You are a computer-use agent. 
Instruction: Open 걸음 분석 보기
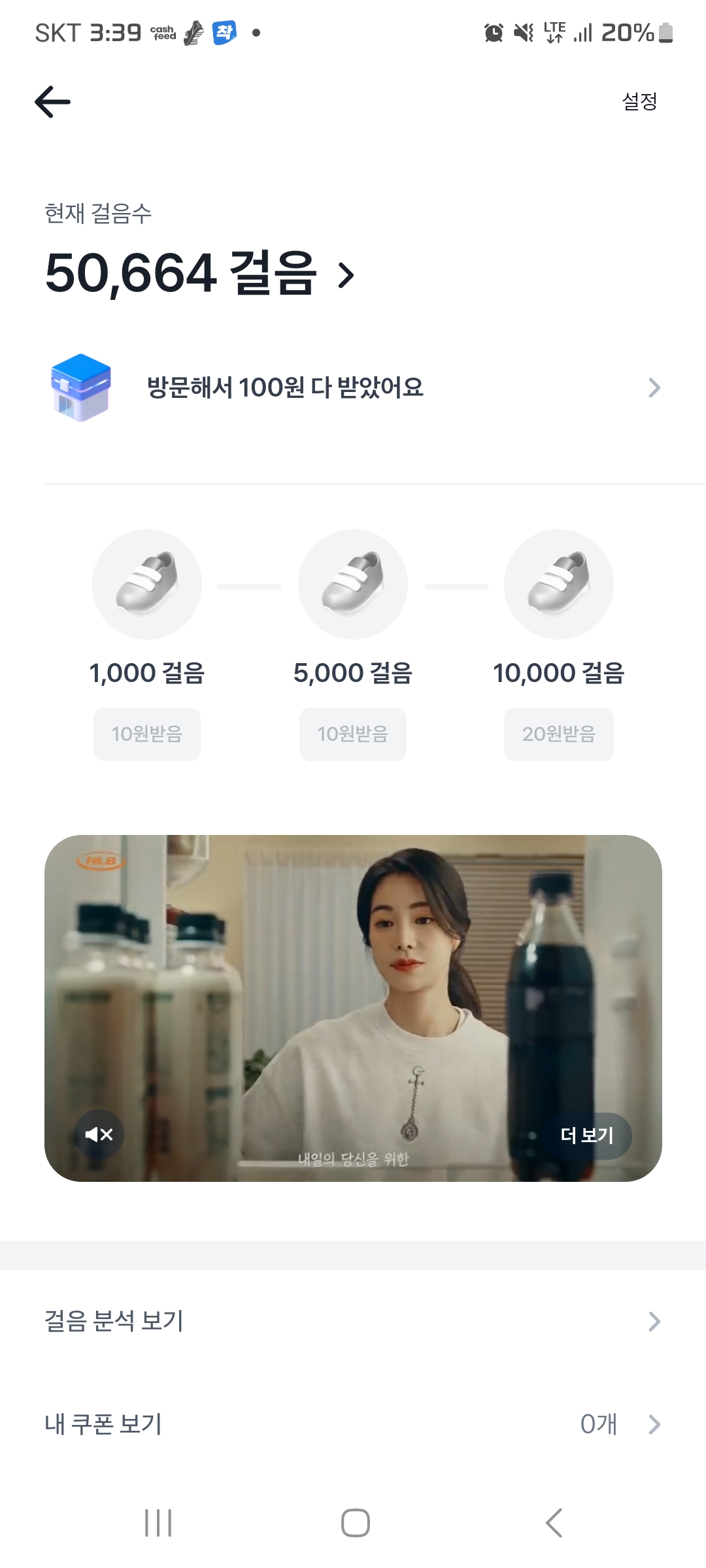tap(353, 1321)
